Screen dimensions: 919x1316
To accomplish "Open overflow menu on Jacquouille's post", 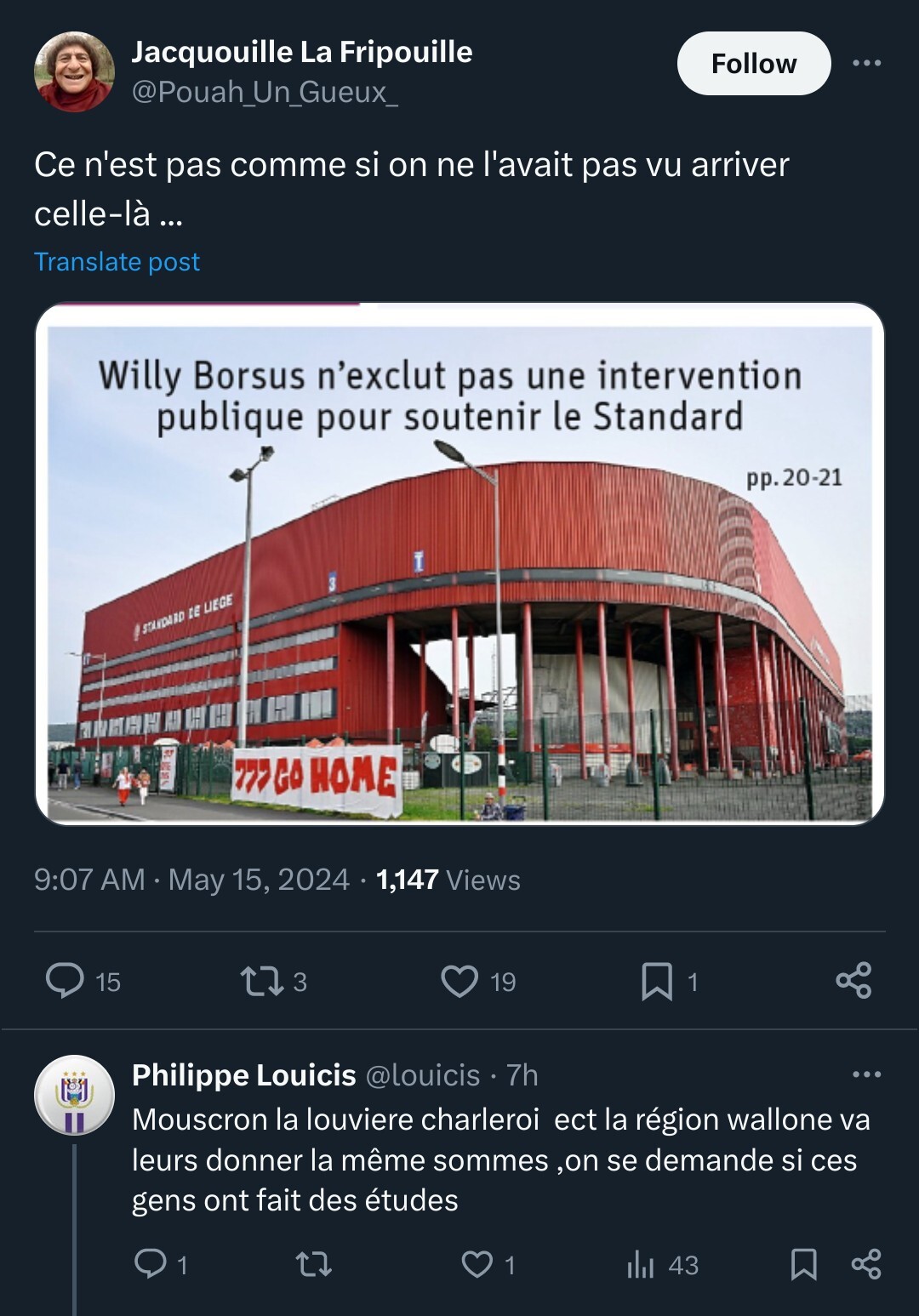I will (866, 63).
